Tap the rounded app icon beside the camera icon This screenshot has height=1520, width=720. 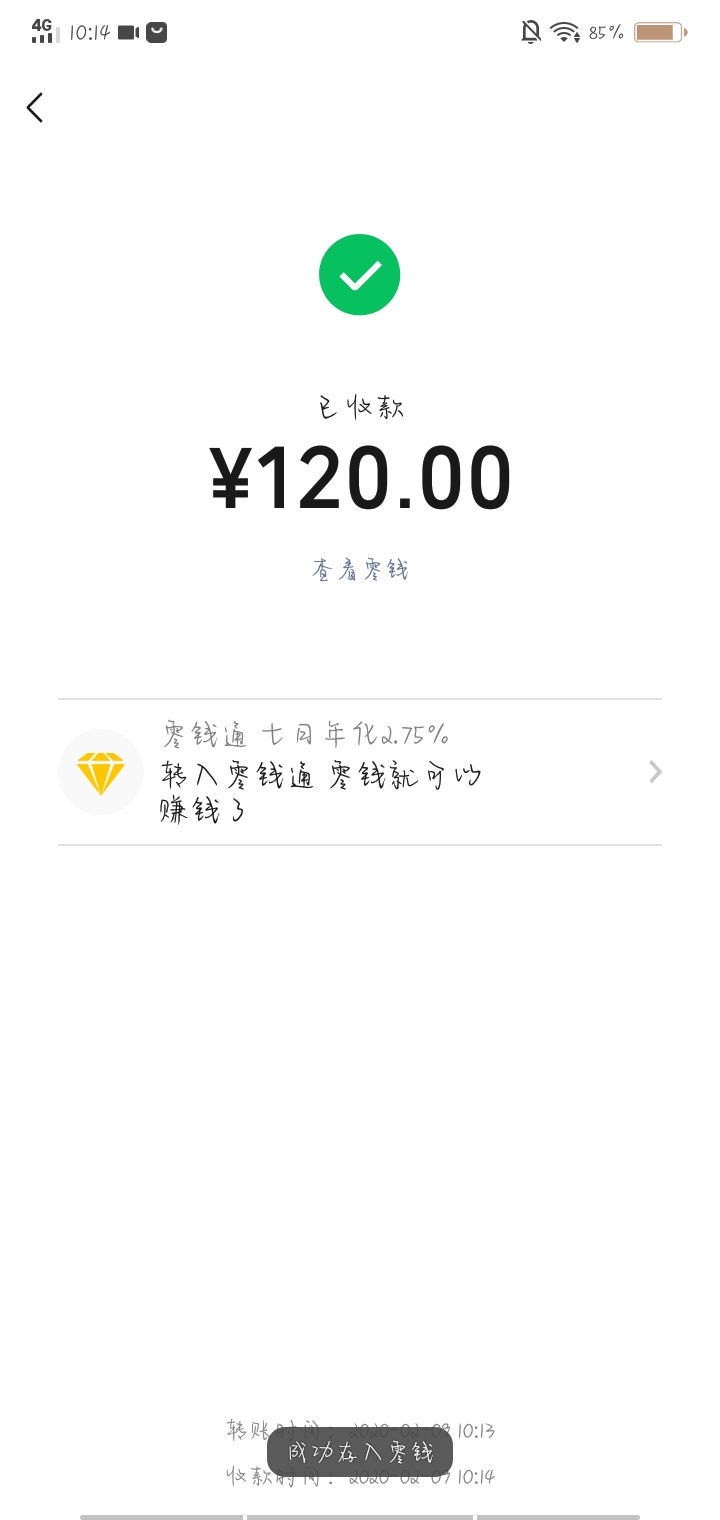click(x=156, y=31)
